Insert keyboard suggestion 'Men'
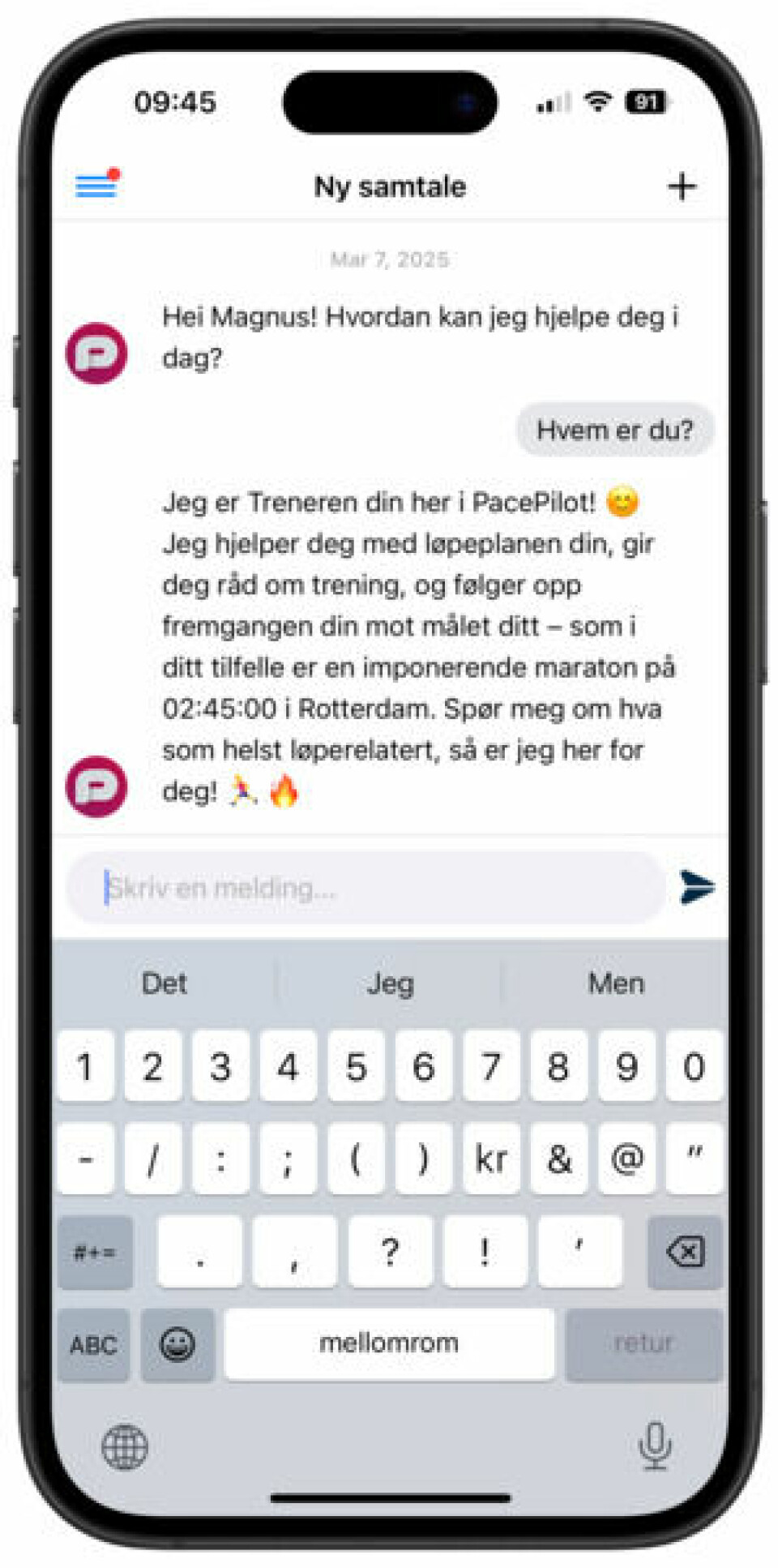The width and height of the screenshot is (778, 1568). (615, 983)
